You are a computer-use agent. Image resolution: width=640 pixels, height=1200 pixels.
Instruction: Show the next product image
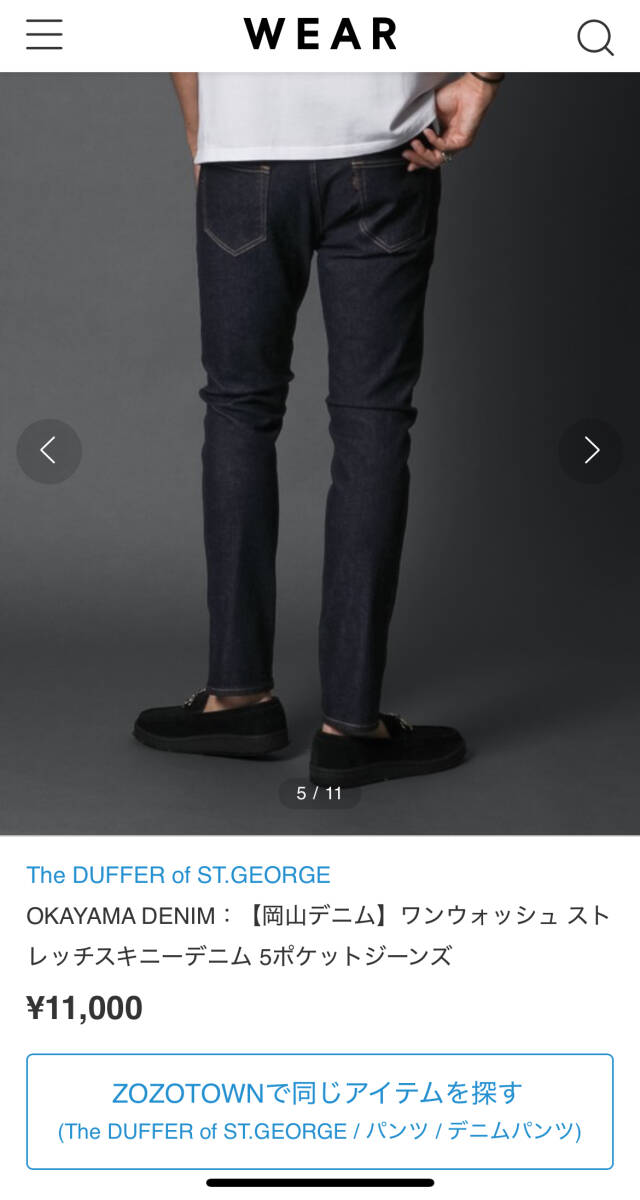click(591, 451)
